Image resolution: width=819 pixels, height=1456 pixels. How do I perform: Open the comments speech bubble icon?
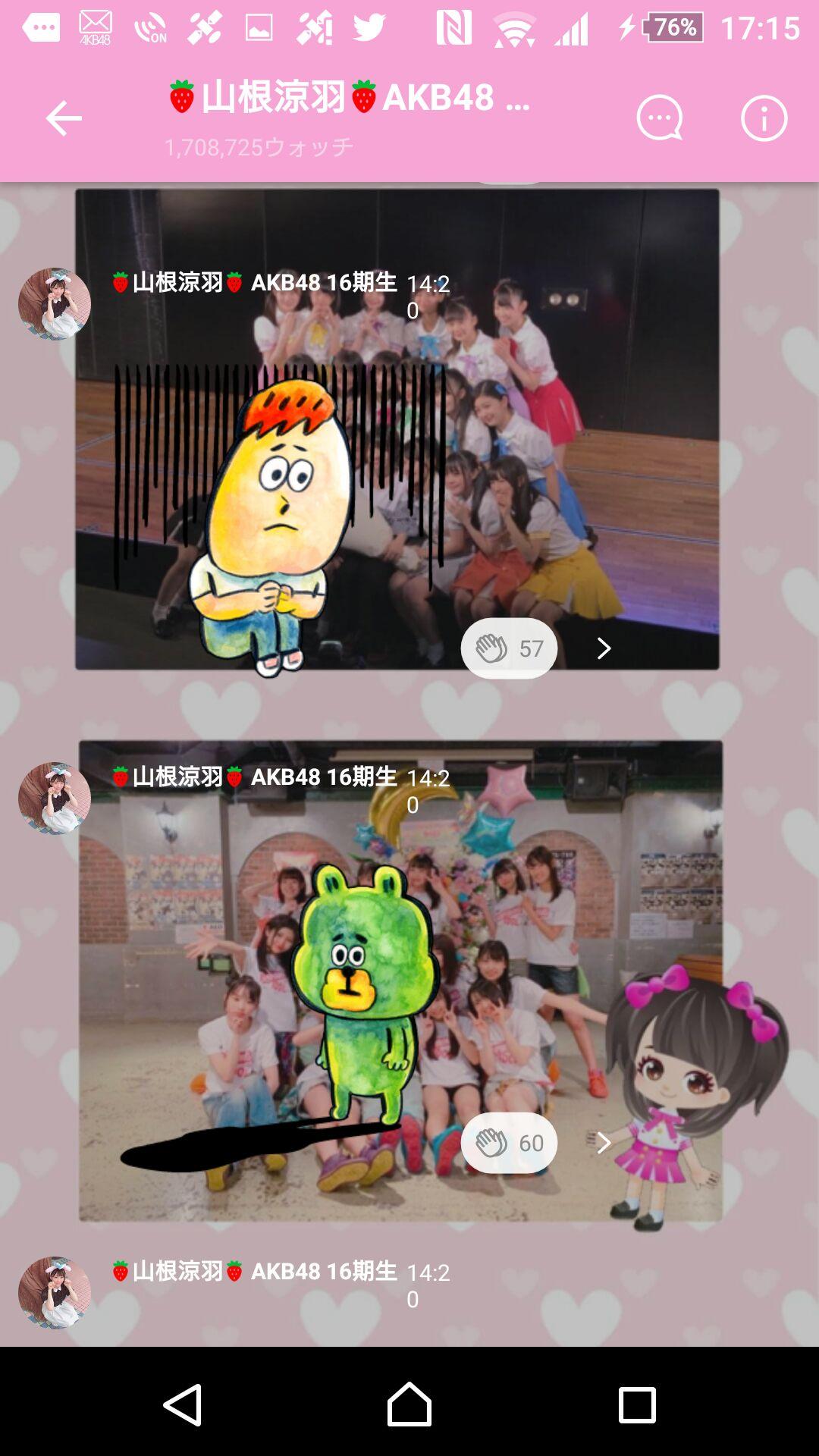click(659, 119)
